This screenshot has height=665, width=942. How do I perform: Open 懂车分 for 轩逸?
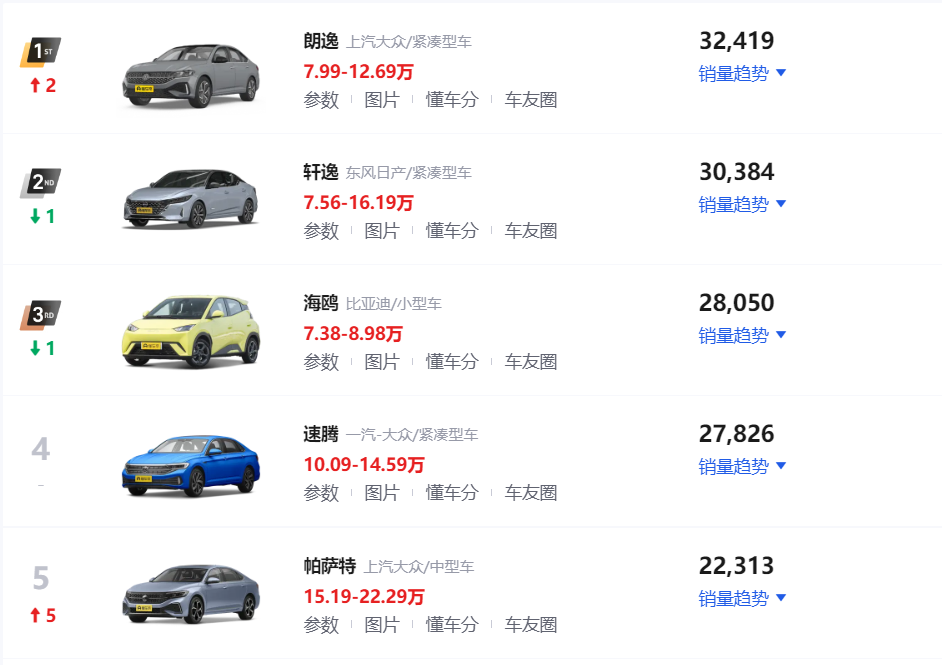(452, 231)
